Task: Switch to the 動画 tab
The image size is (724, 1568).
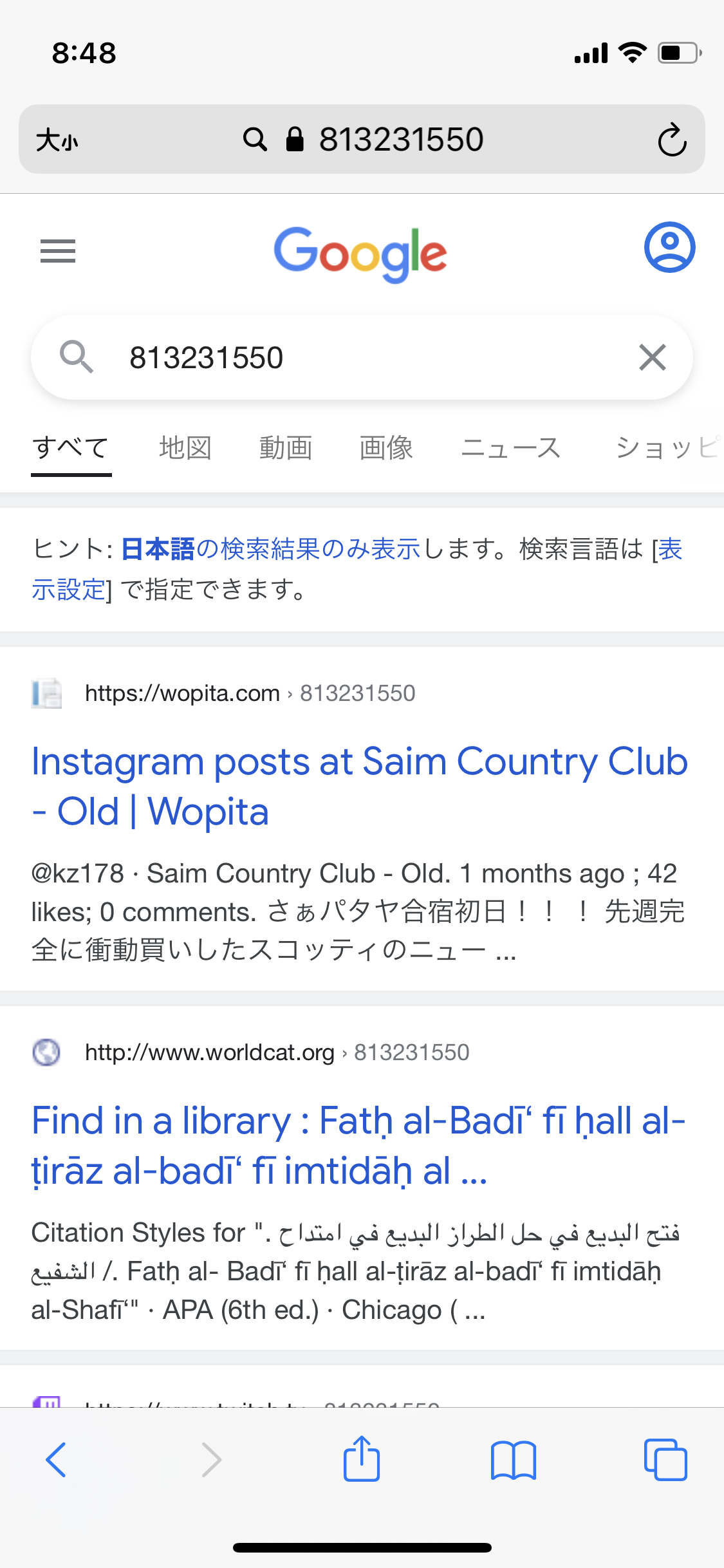Action: [286, 448]
